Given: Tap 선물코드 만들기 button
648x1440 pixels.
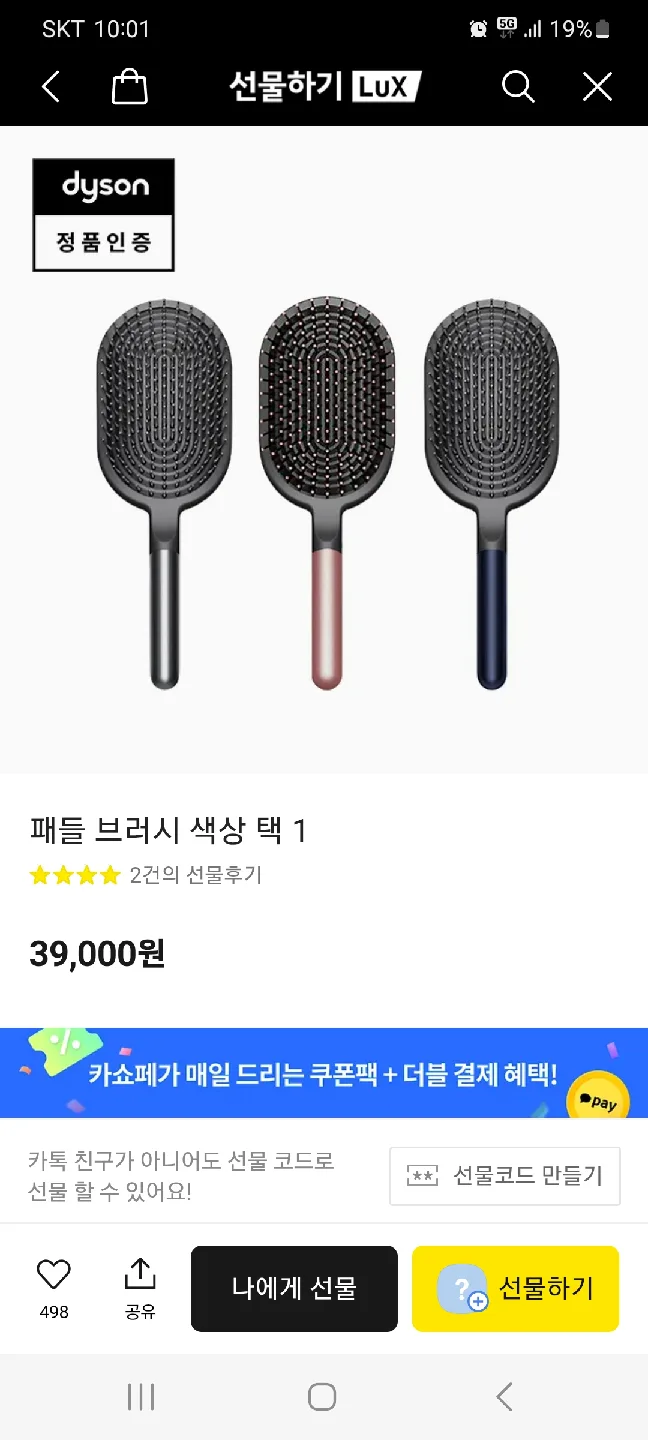Looking at the screenshot, I should (505, 1175).
